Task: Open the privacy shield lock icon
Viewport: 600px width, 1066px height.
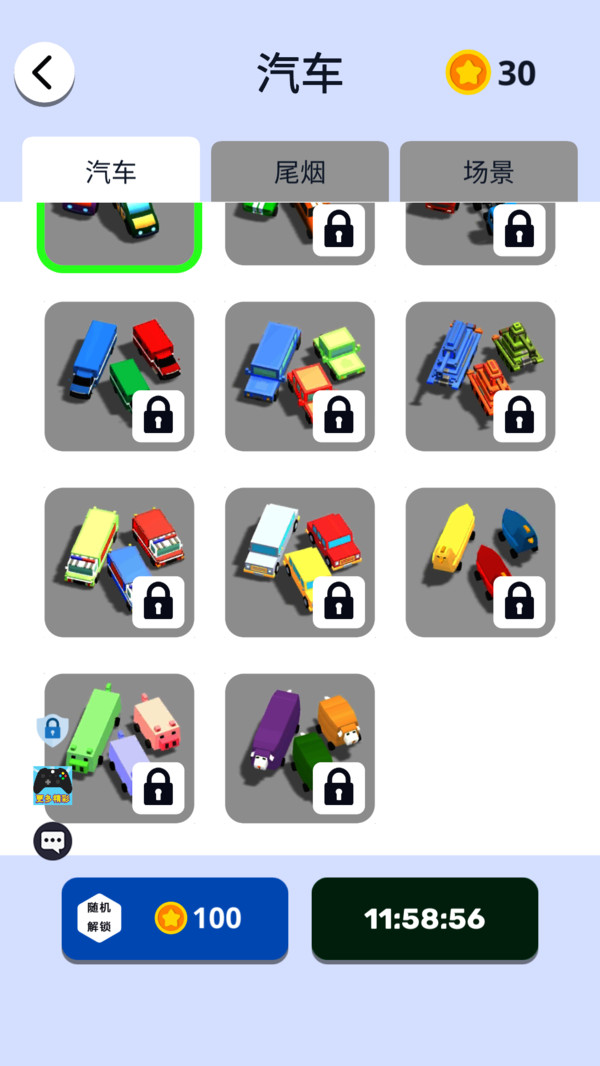Action: 52,730
